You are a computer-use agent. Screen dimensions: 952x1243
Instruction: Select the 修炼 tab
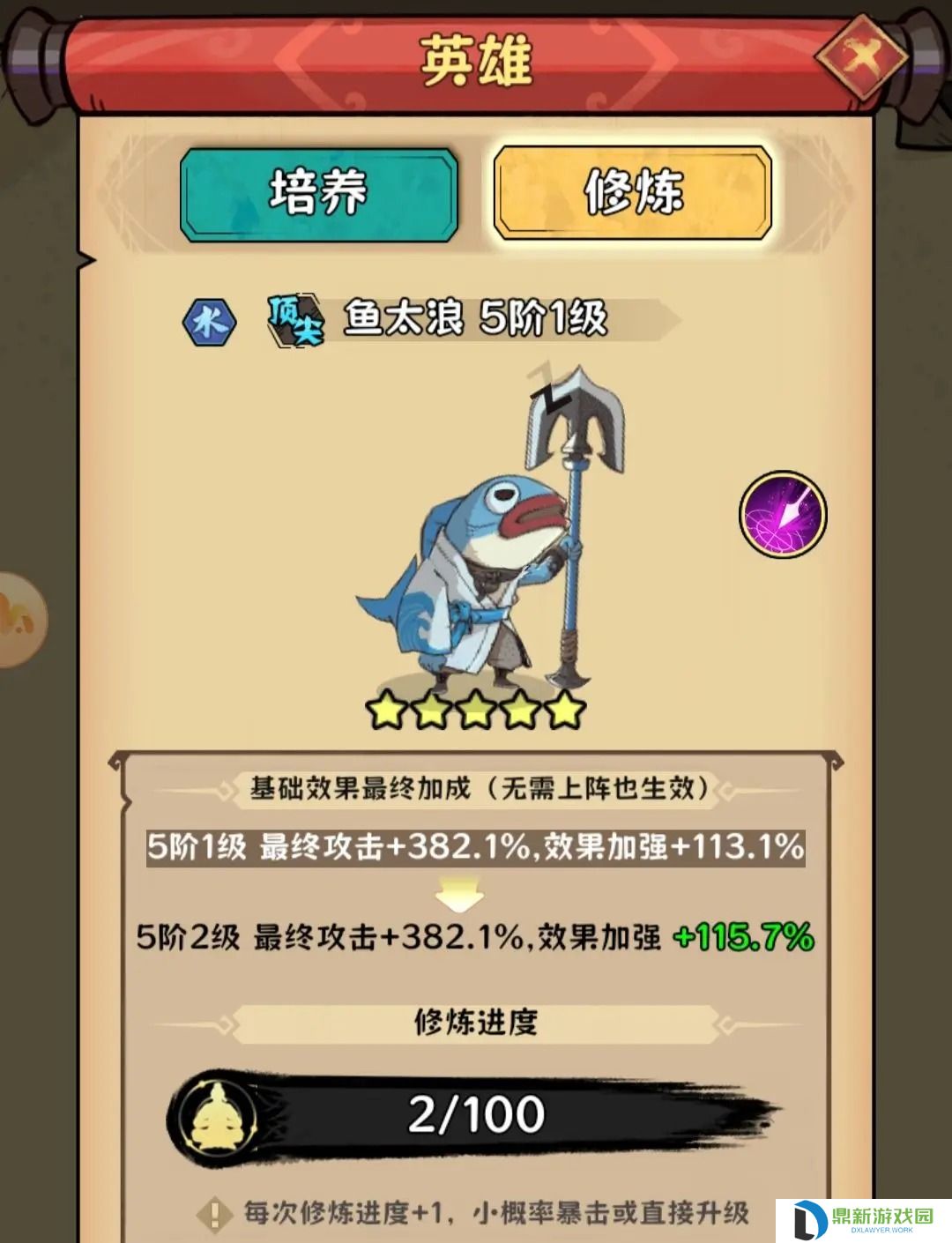coord(632,194)
